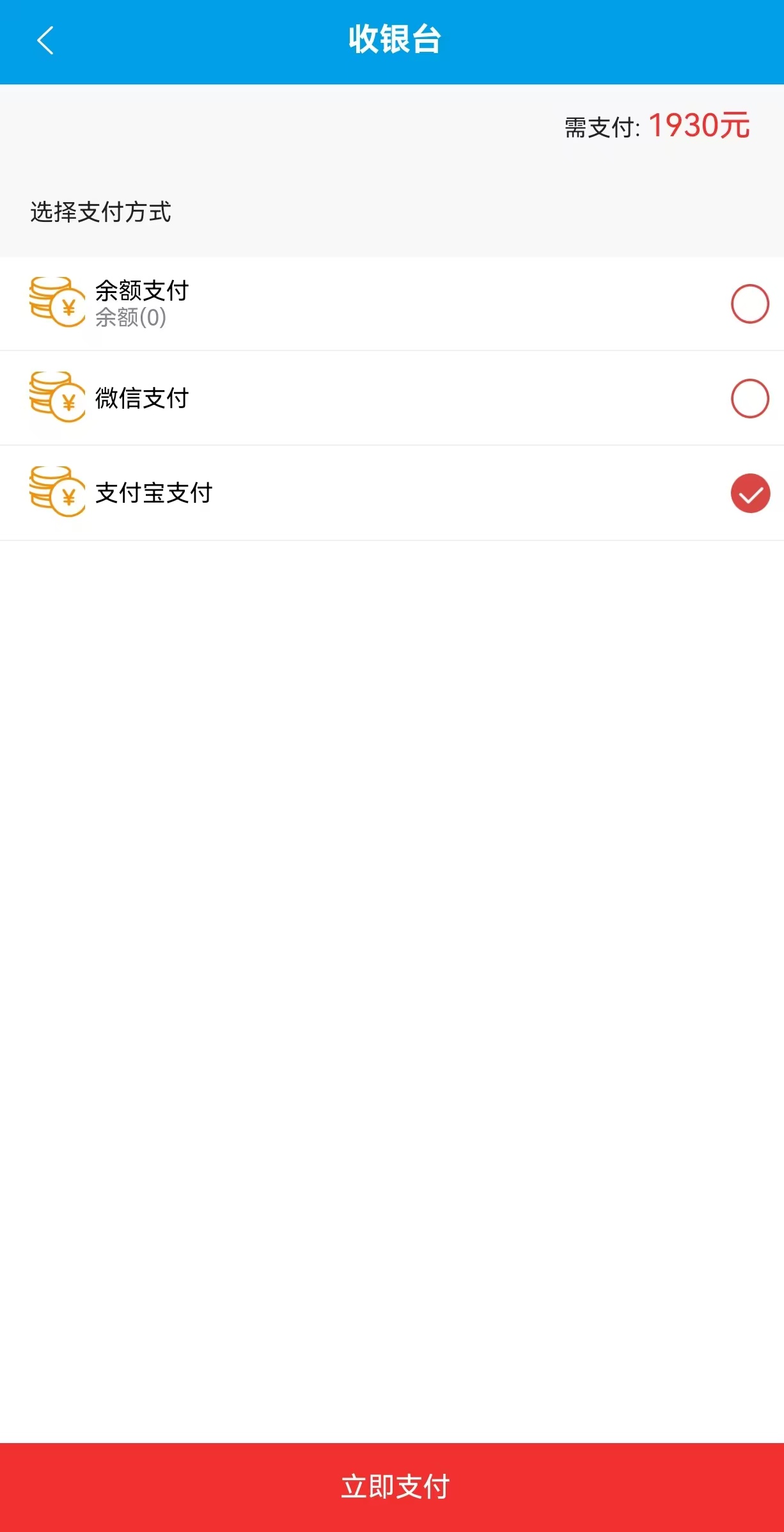The image size is (784, 1532).
Task: Tap the 支付宝支付 radio button
Action: click(750, 493)
